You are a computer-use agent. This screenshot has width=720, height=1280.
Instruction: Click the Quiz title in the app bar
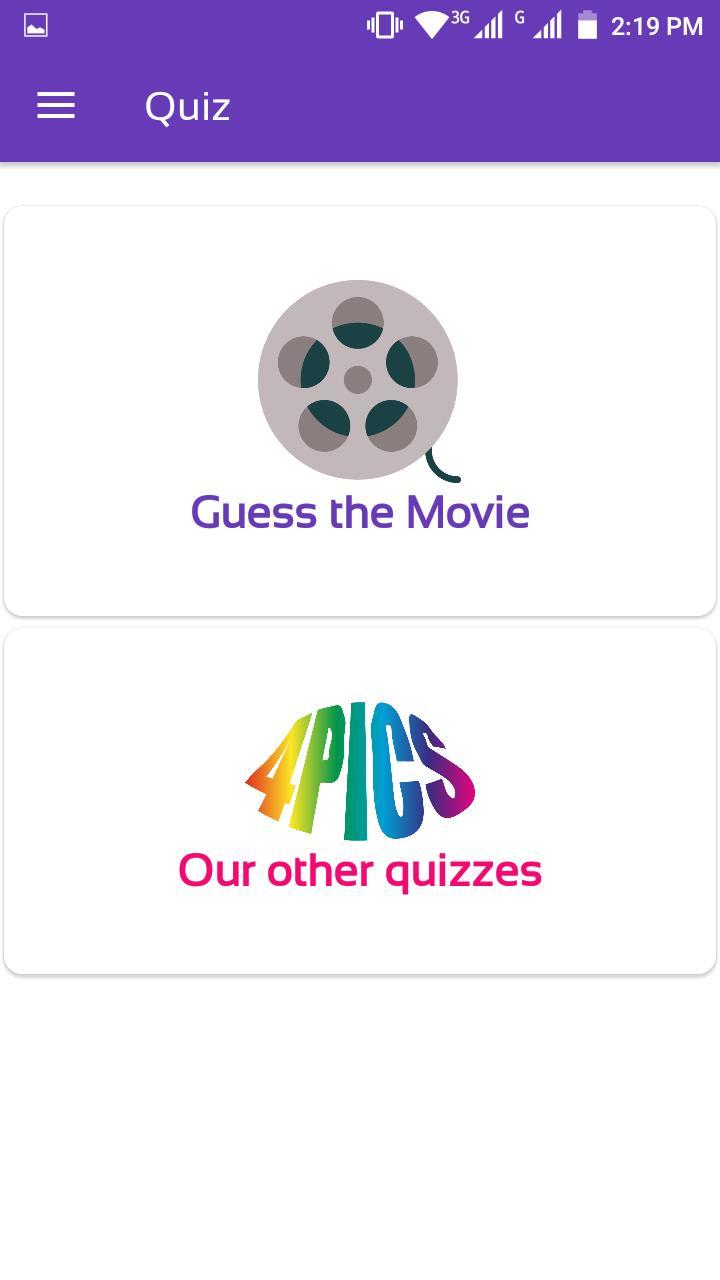[x=188, y=105]
